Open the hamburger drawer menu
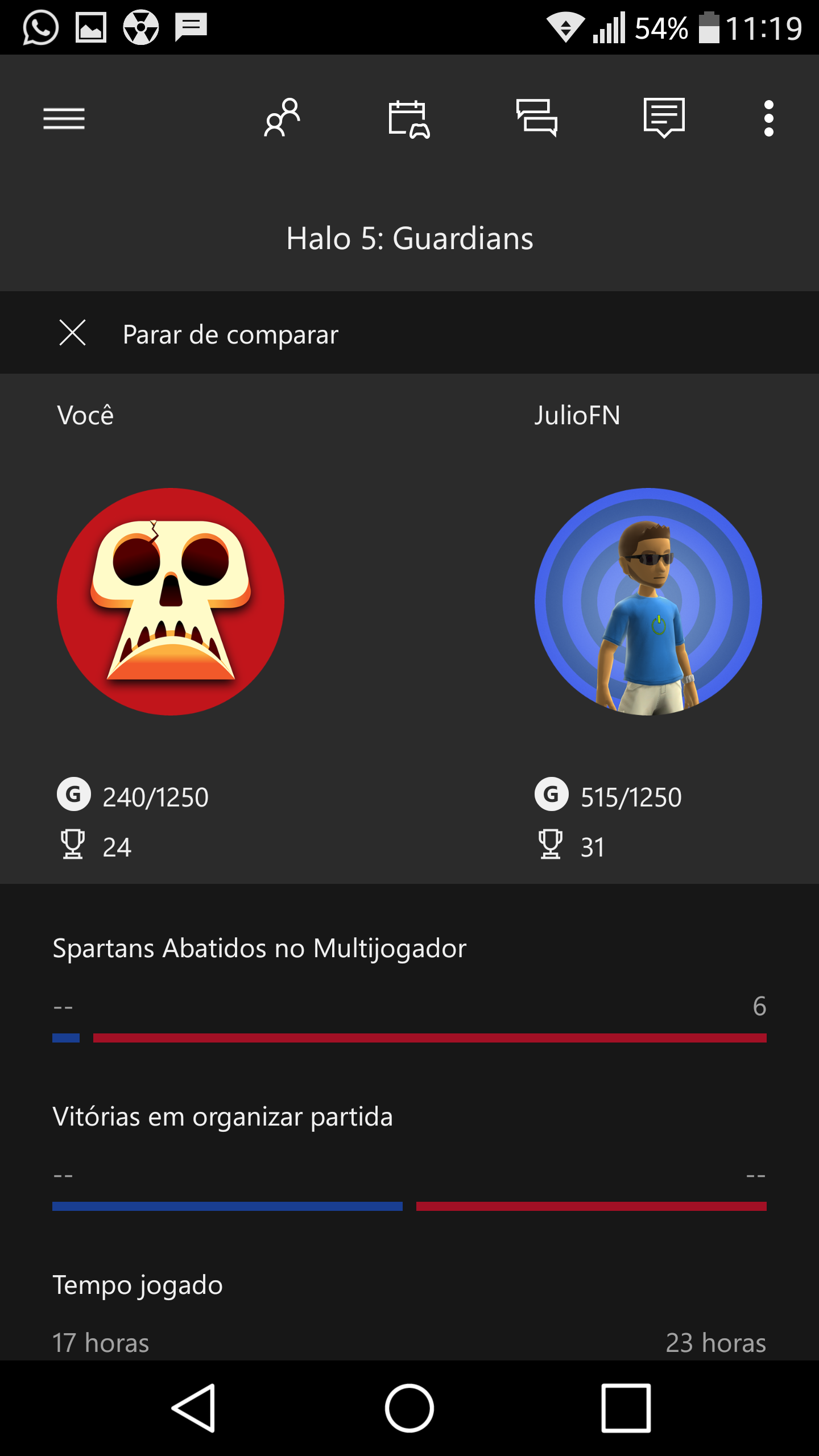The image size is (819, 1456). (64, 118)
